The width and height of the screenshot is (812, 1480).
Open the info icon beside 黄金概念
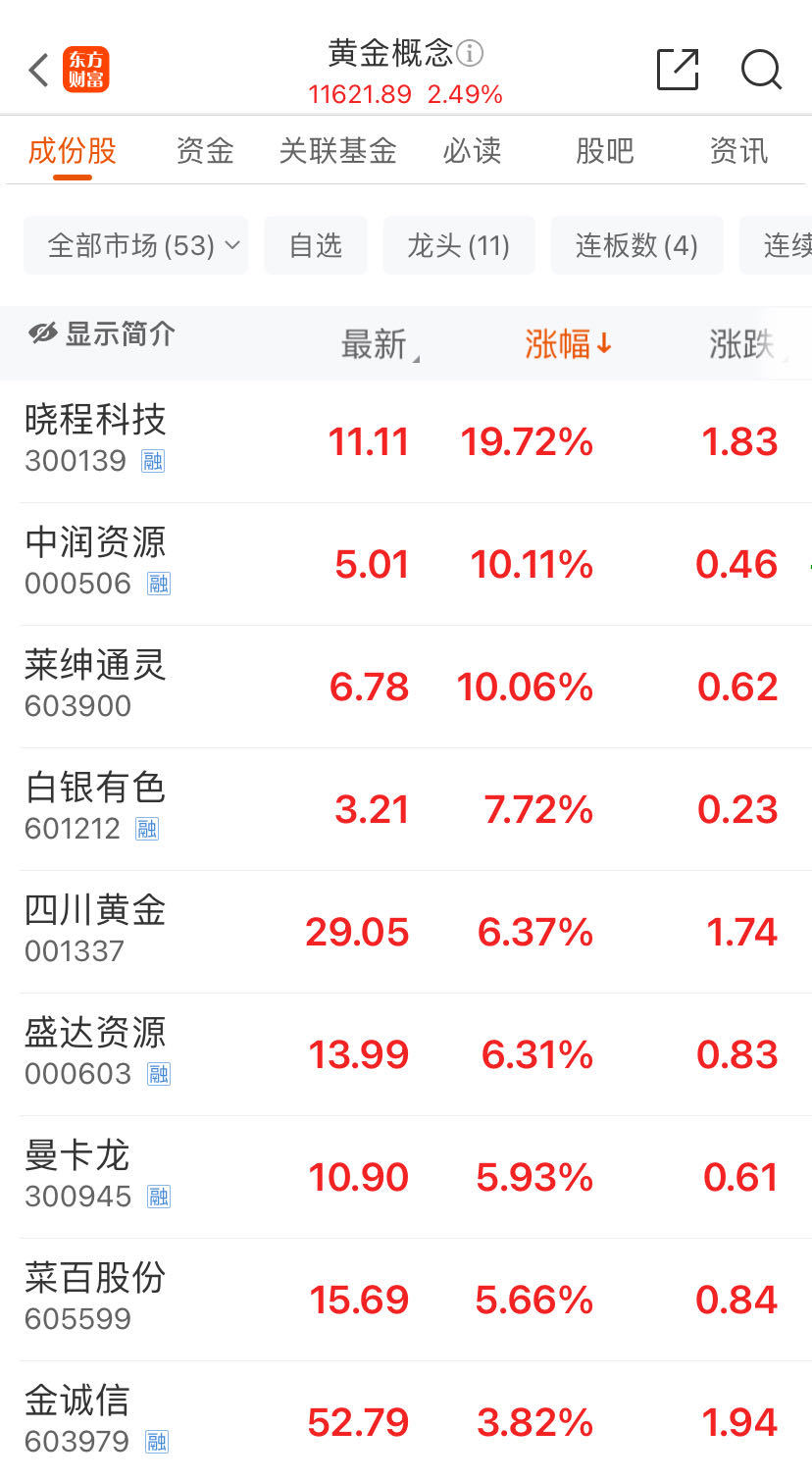pyautogui.click(x=470, y=53)
